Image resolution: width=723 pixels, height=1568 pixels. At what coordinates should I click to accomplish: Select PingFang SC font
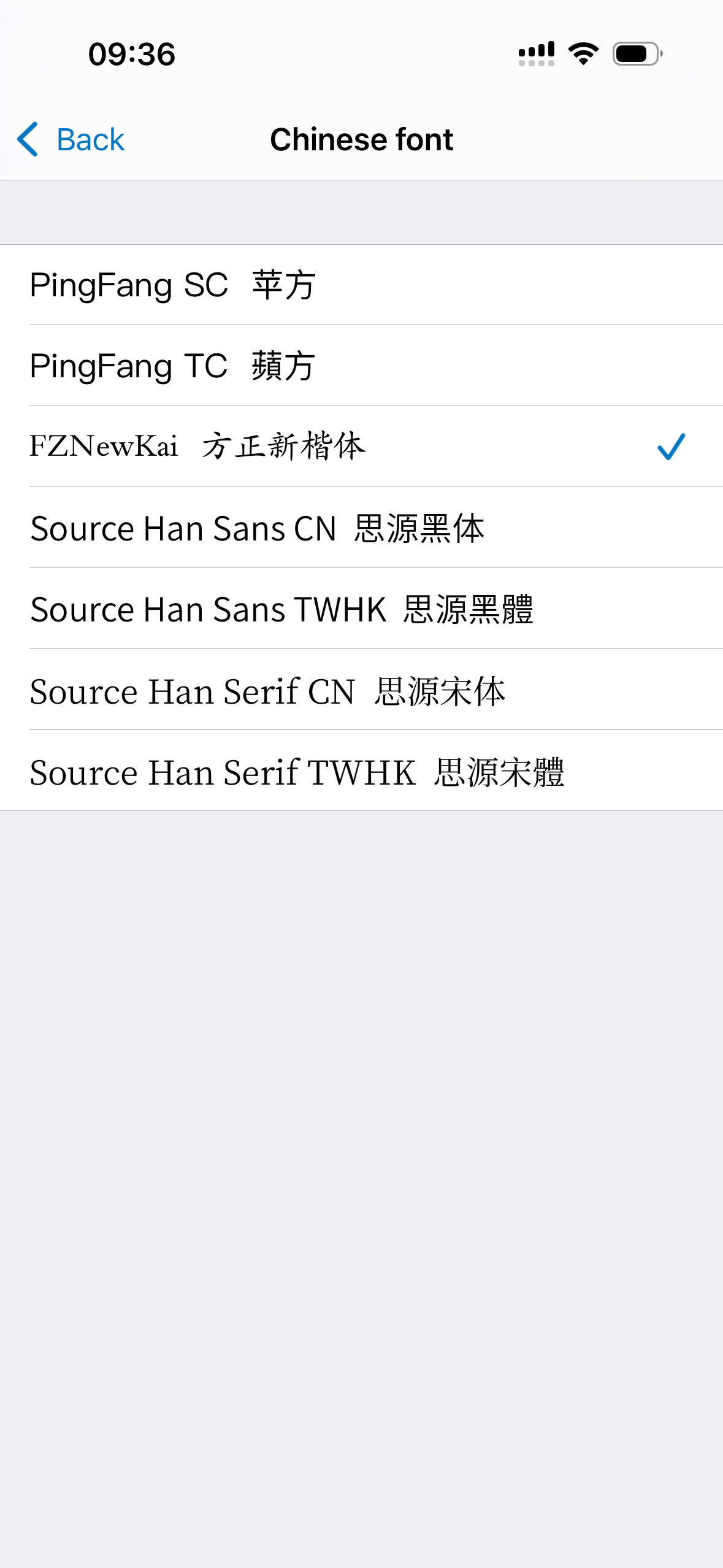(x=174, y=285)
